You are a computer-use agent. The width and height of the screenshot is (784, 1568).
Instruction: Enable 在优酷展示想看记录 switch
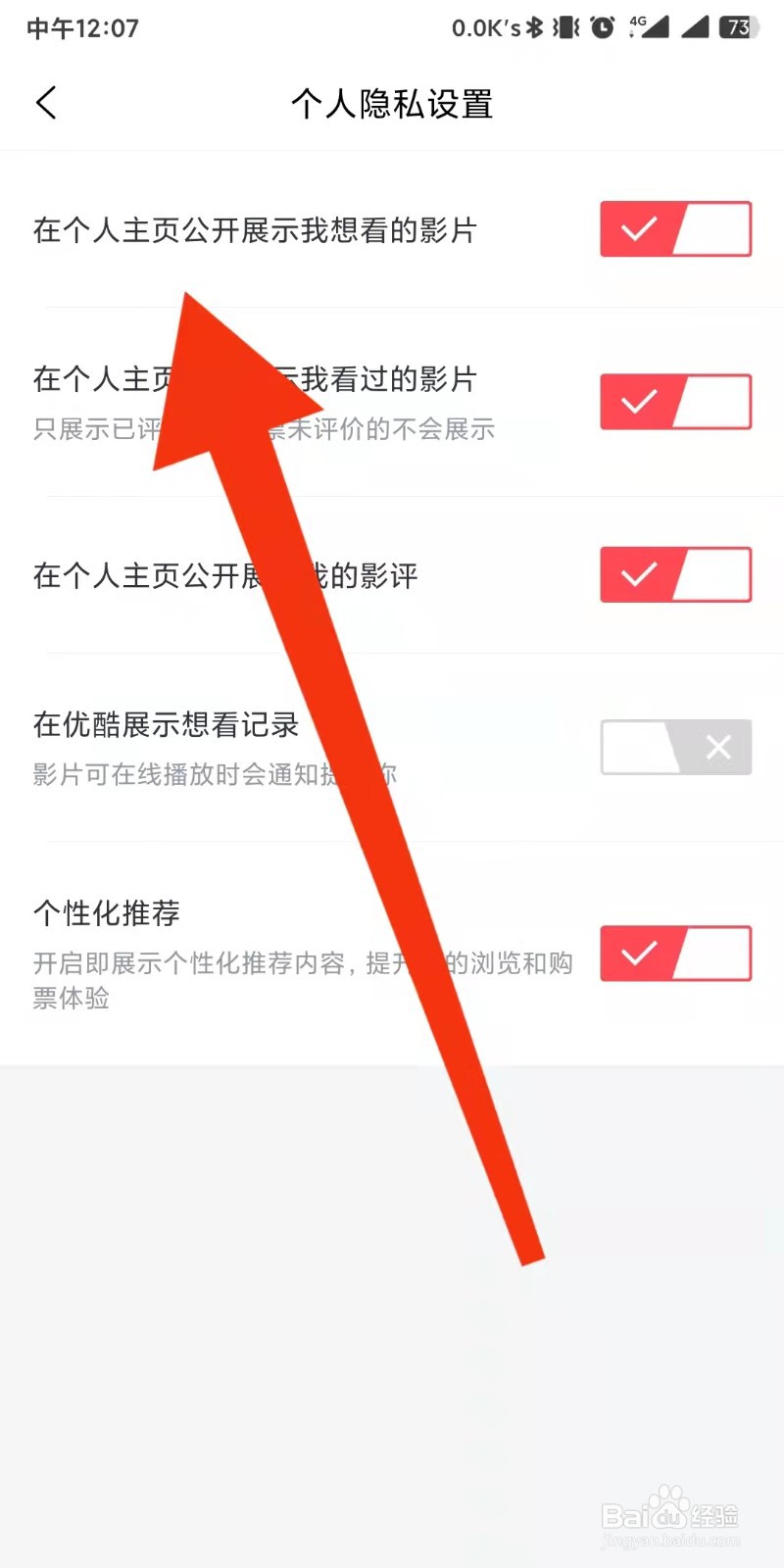(x=675, y=748)
